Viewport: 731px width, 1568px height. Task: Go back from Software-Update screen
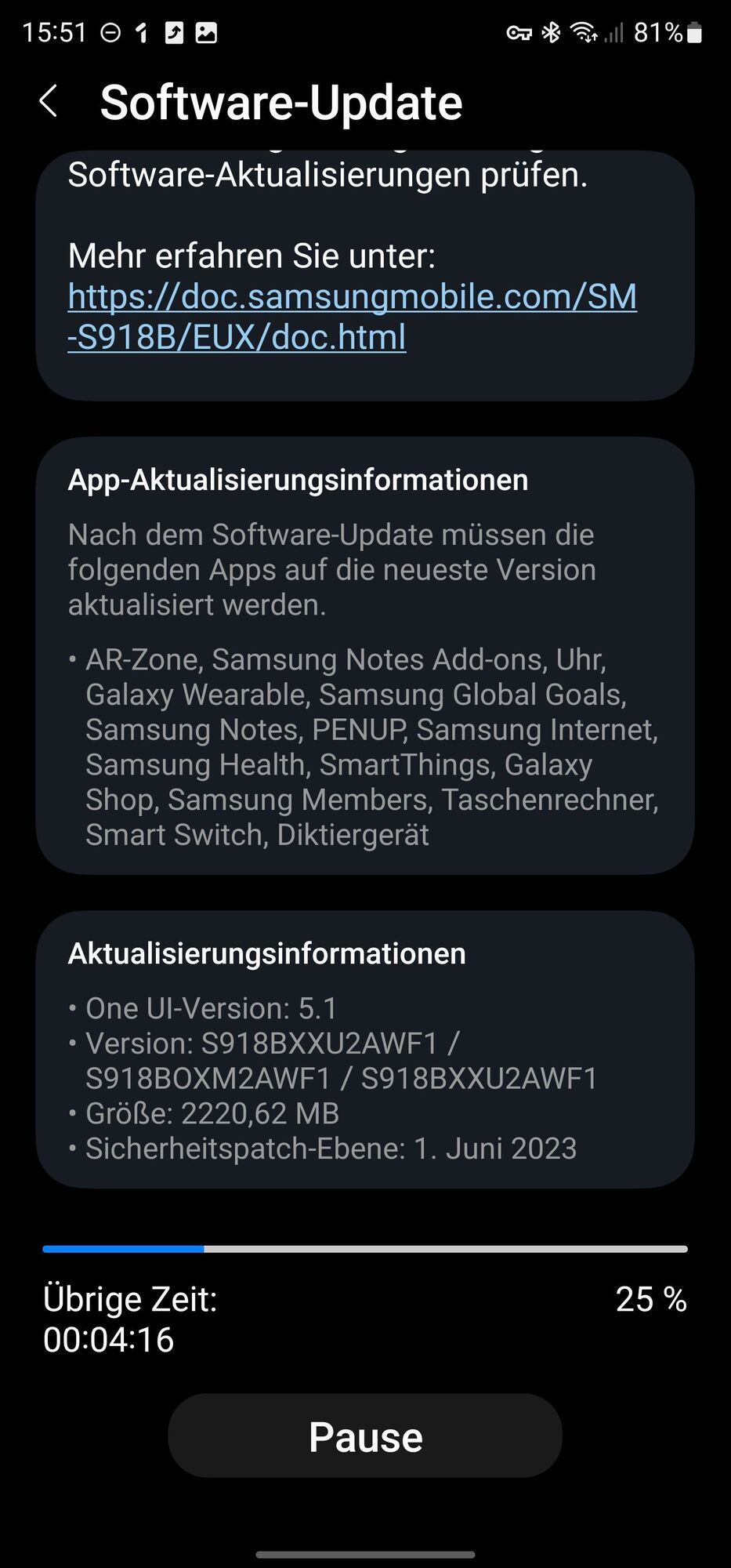point(49,102)
